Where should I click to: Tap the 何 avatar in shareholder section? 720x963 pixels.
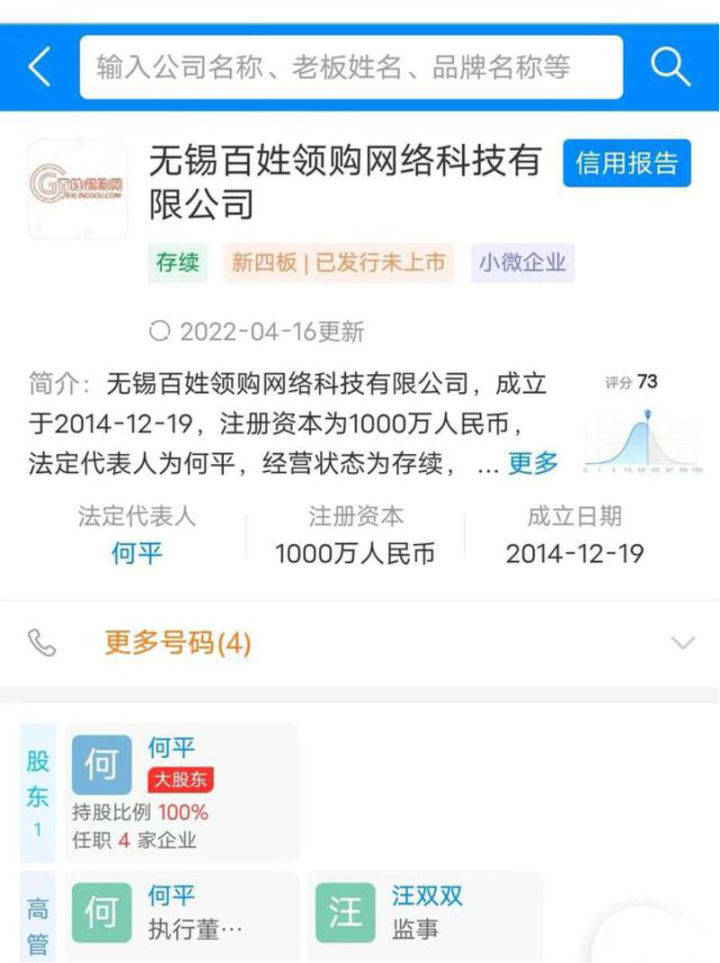(x=103, y=762)
